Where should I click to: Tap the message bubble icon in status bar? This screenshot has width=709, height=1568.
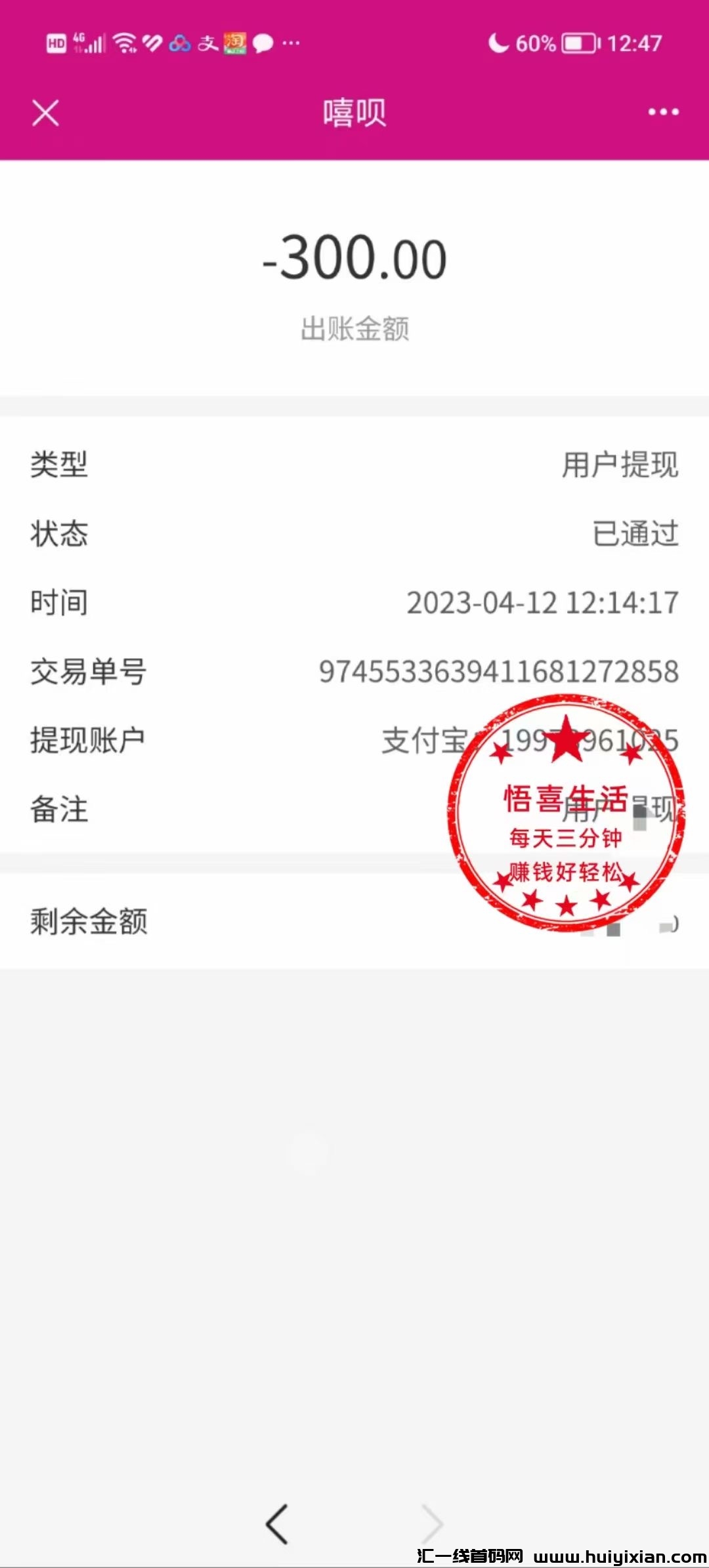click(x=263, y=43)
